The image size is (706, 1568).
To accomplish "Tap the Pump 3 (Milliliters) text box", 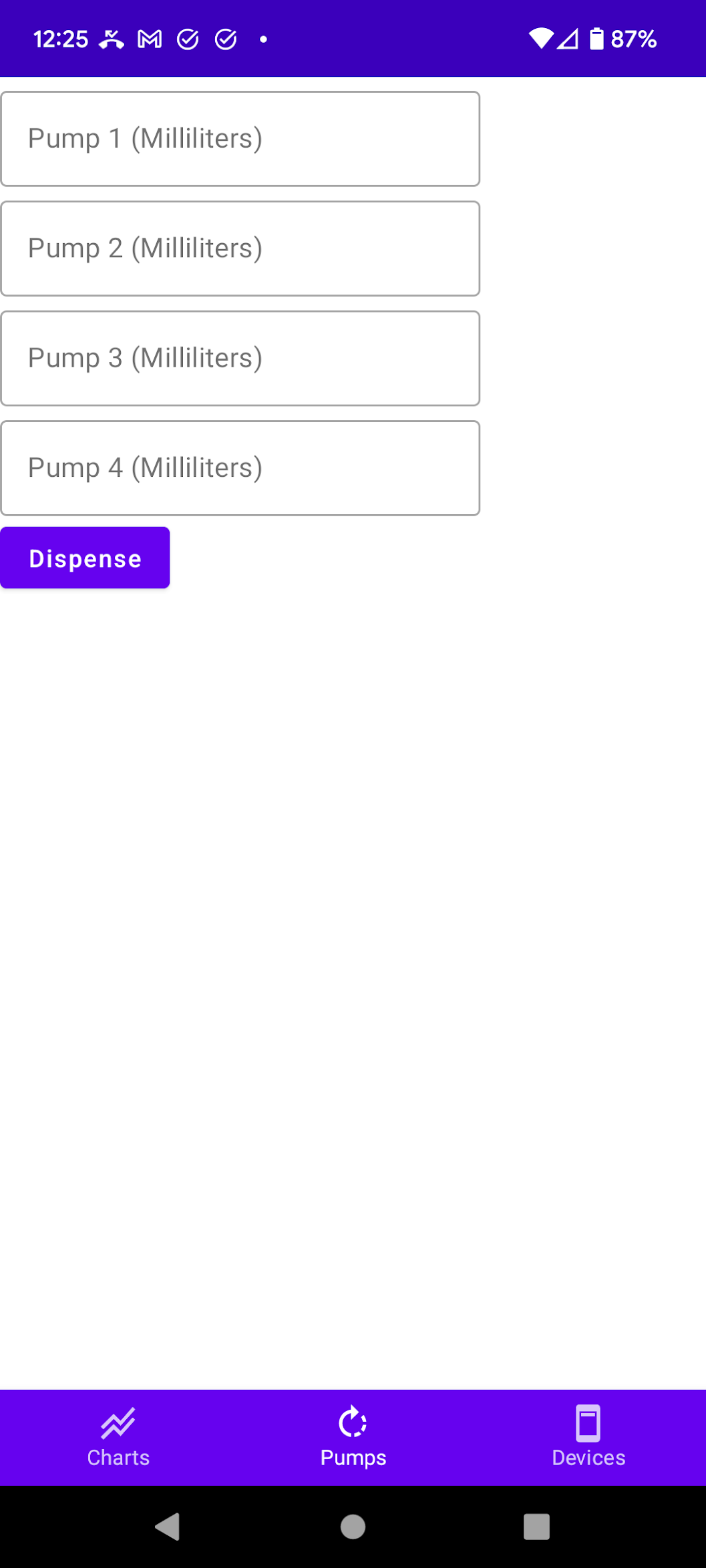I will click(240, 358).
